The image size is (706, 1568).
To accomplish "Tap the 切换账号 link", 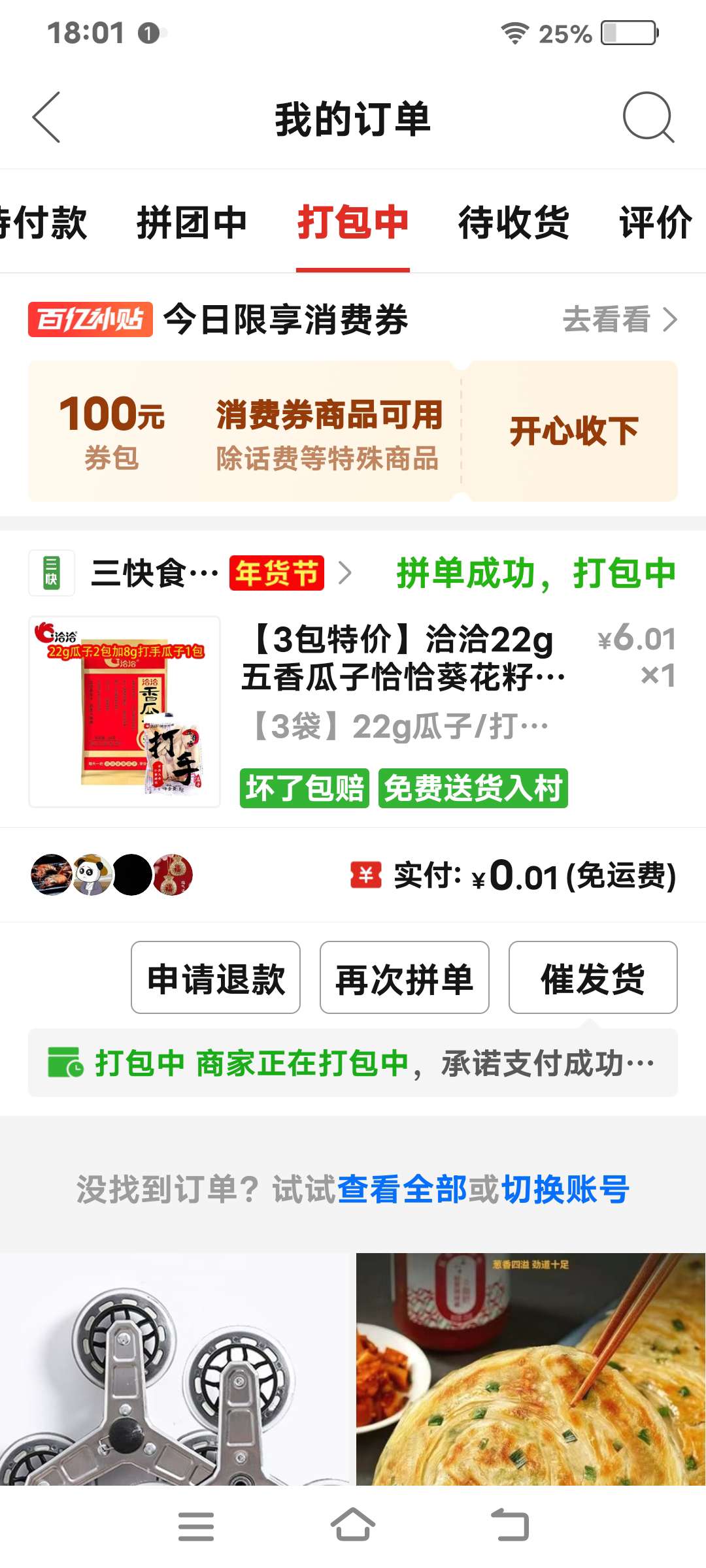I will pyautogui.click(x=565, y=1189).
